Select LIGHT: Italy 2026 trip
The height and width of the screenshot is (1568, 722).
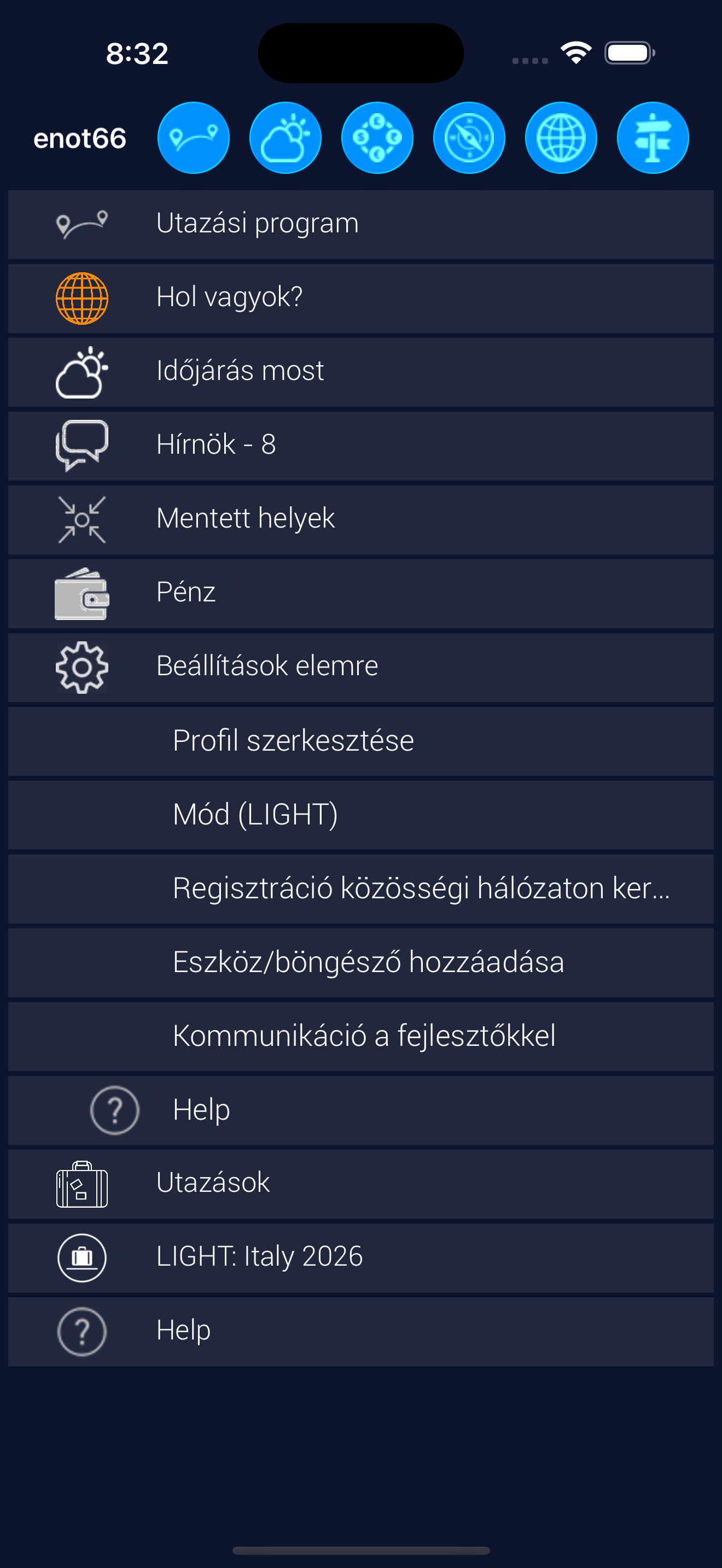tap(360, 1257)
